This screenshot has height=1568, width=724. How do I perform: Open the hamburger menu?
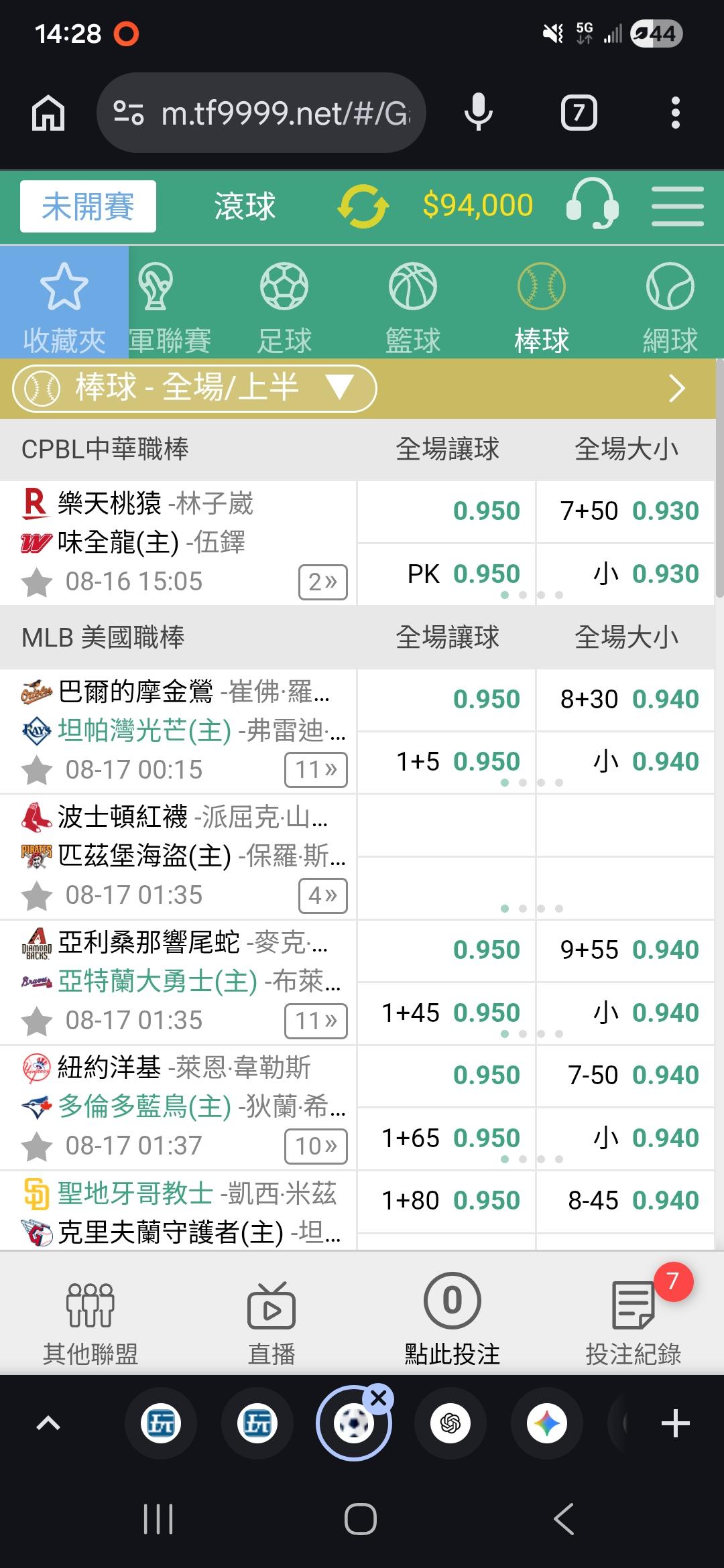pyautogui.click(x=678, y=206)
